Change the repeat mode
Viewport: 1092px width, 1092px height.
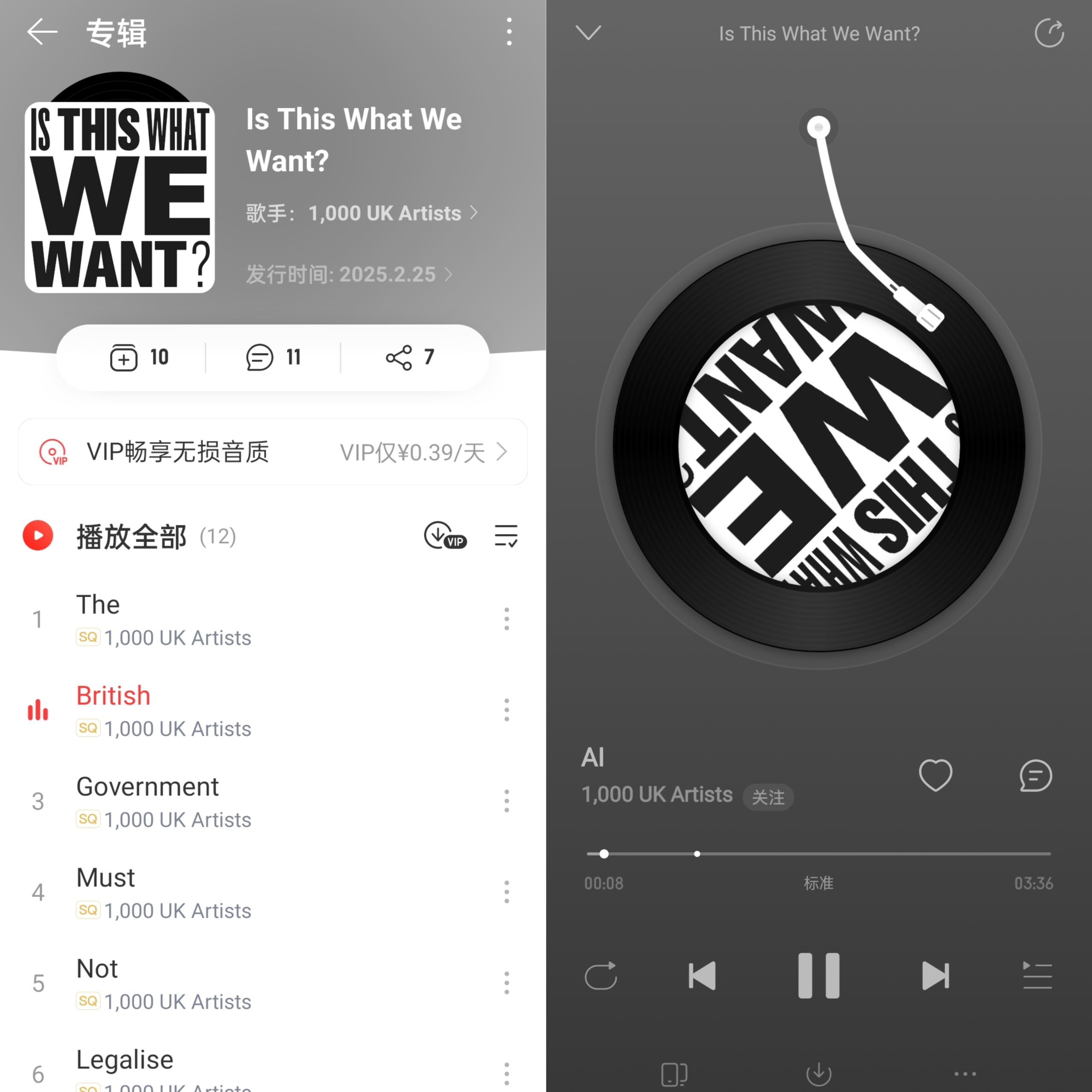pyautogui.click(x=600, y=976)
